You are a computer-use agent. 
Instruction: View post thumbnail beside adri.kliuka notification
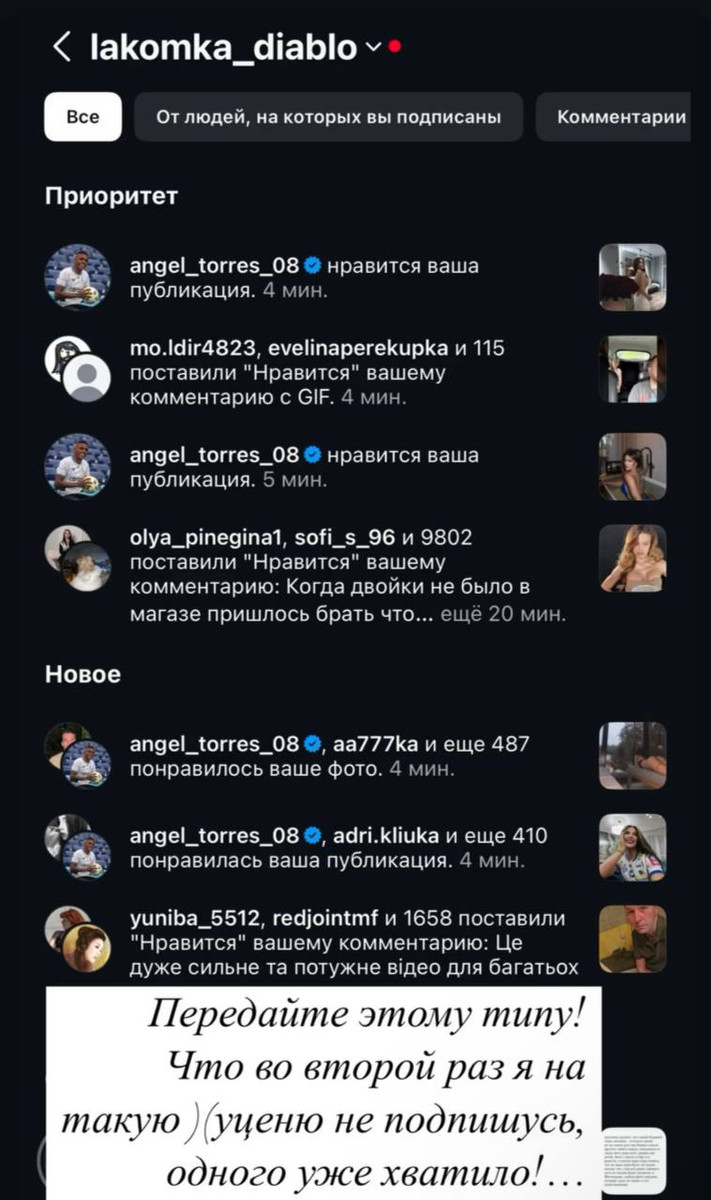pyautogui.click(x=632, y=847)
